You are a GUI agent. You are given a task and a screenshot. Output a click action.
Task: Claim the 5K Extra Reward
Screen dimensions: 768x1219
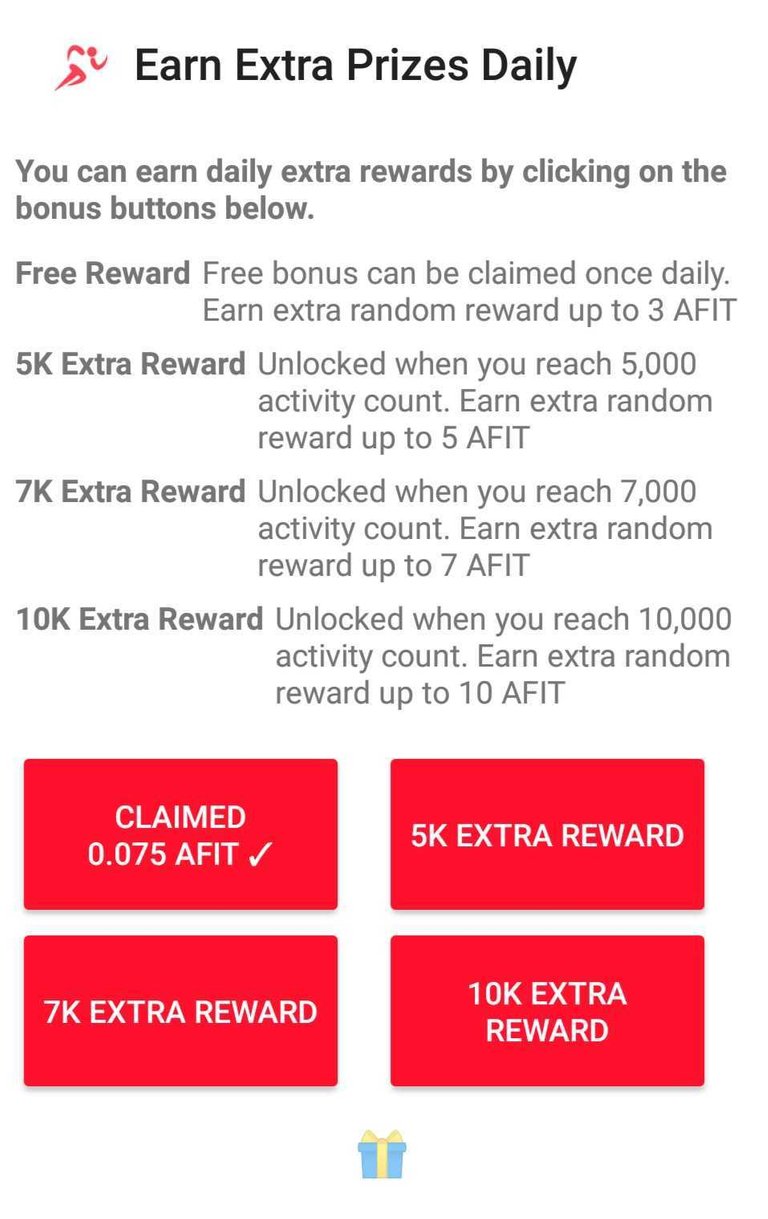547,834
